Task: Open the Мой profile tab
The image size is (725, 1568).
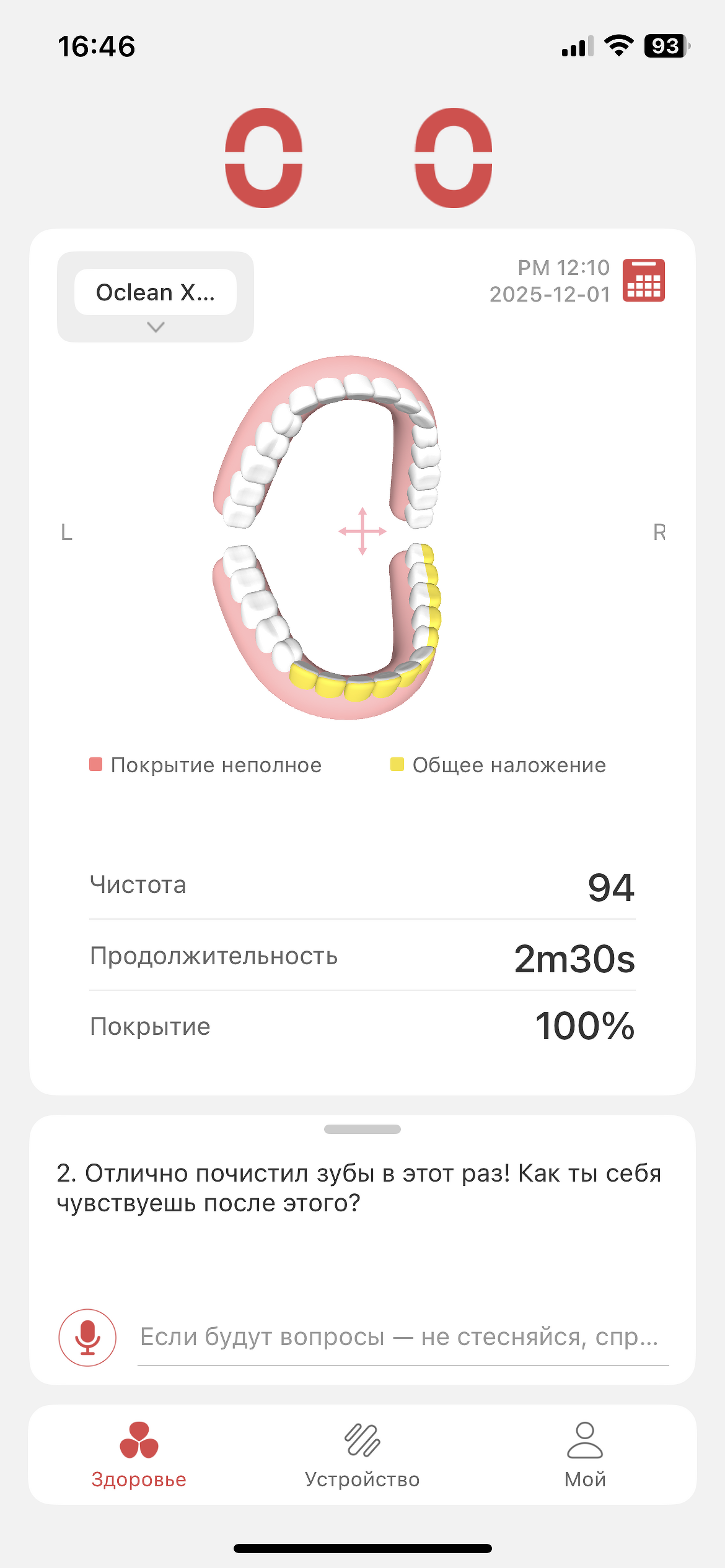Action: tap(584, 1454)
